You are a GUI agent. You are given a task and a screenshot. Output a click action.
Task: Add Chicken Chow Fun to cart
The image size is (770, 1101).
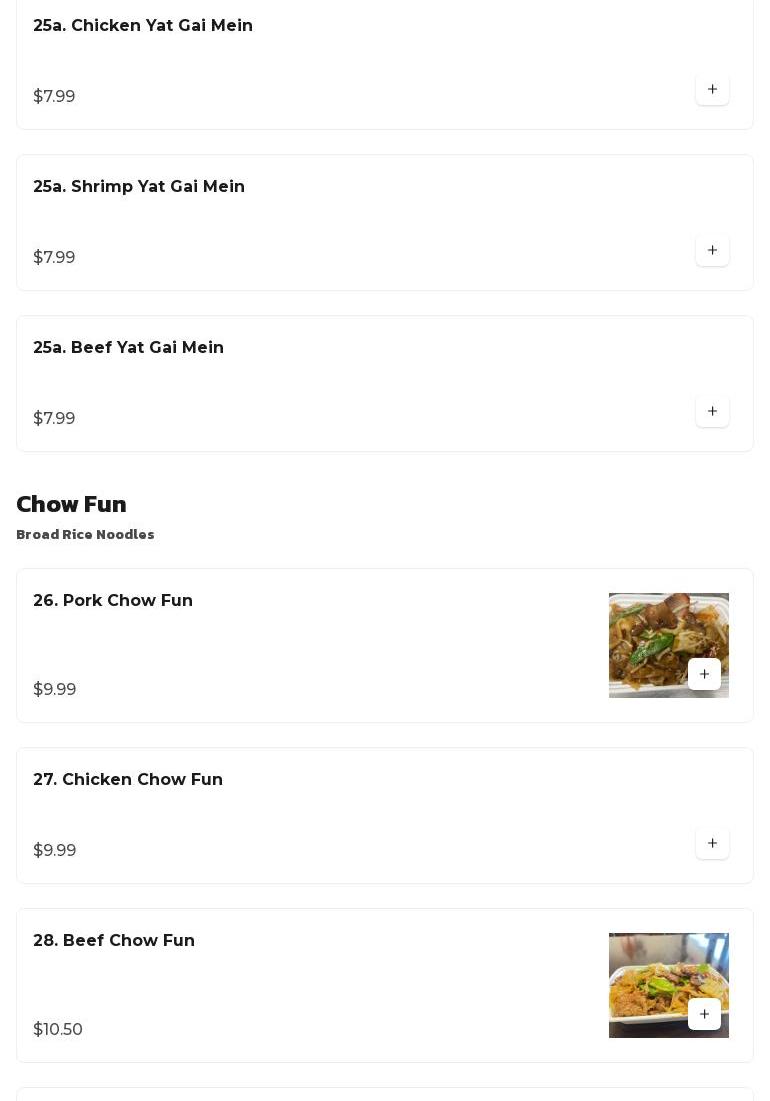[x=712, y=844]
